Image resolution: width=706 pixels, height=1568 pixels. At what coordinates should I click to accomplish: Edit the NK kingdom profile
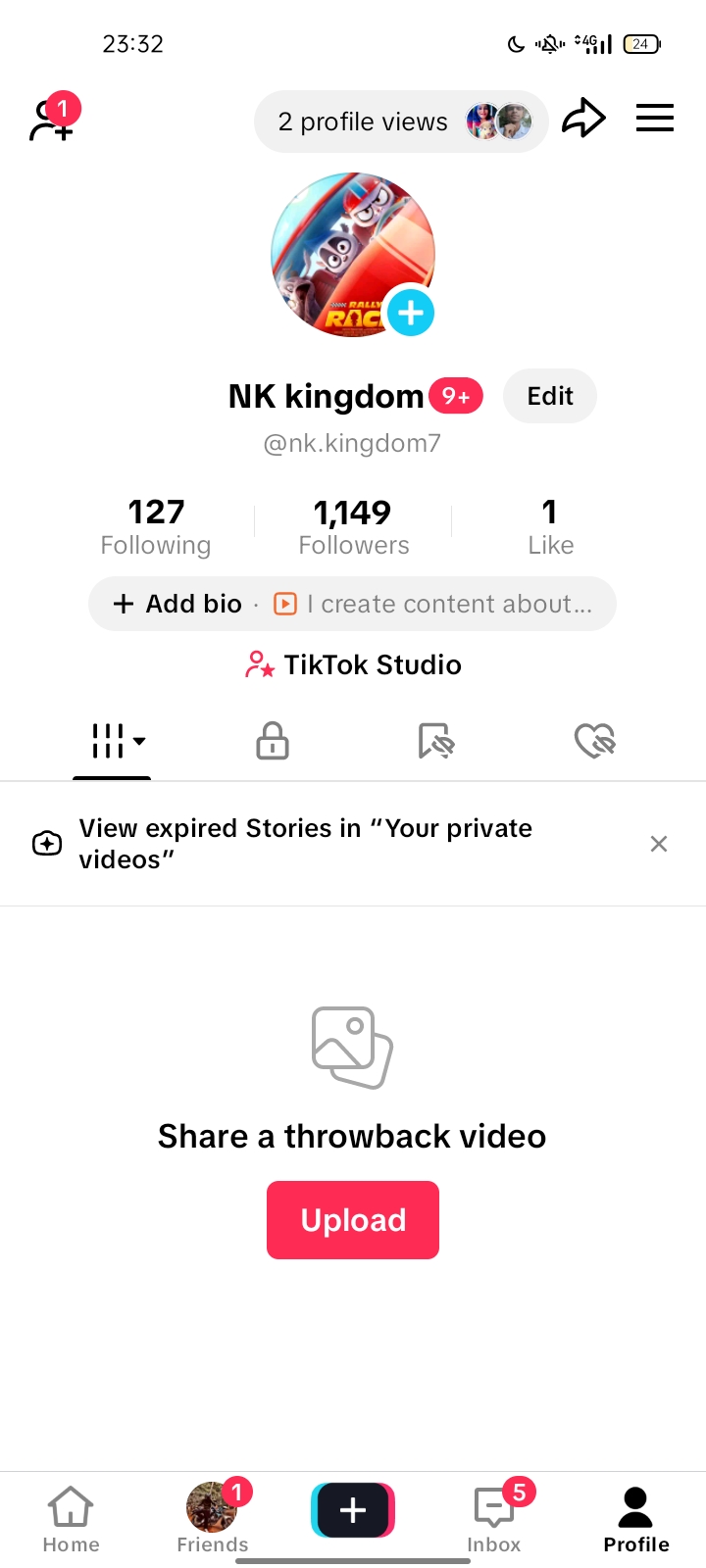click(549, 396)
